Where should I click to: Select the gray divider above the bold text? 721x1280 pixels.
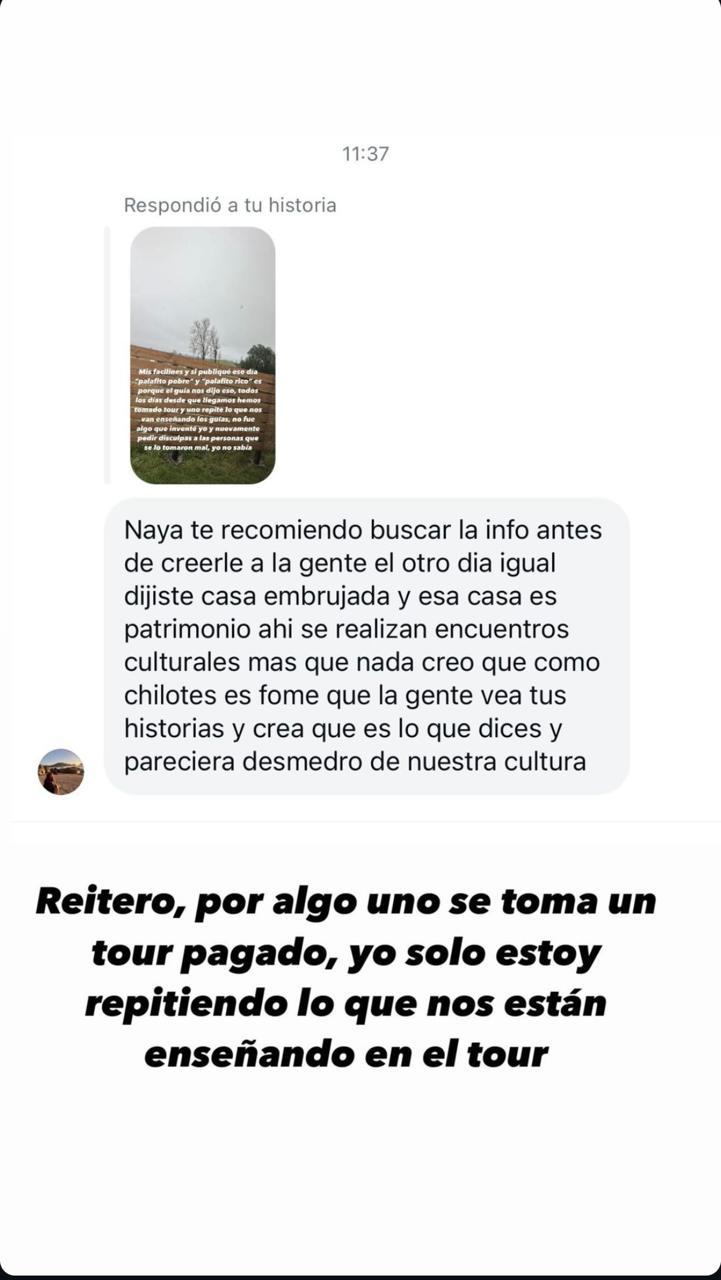tap(360, 820)
